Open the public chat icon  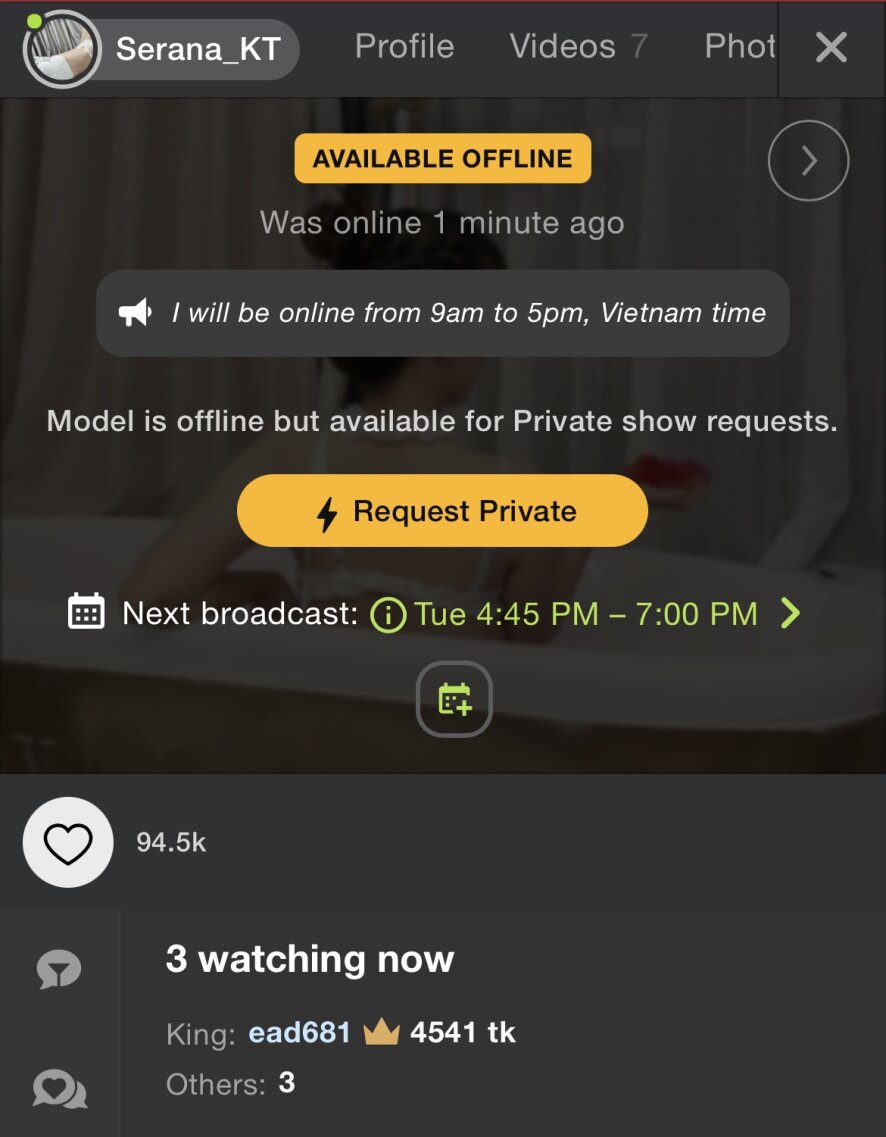click(59, 969)
